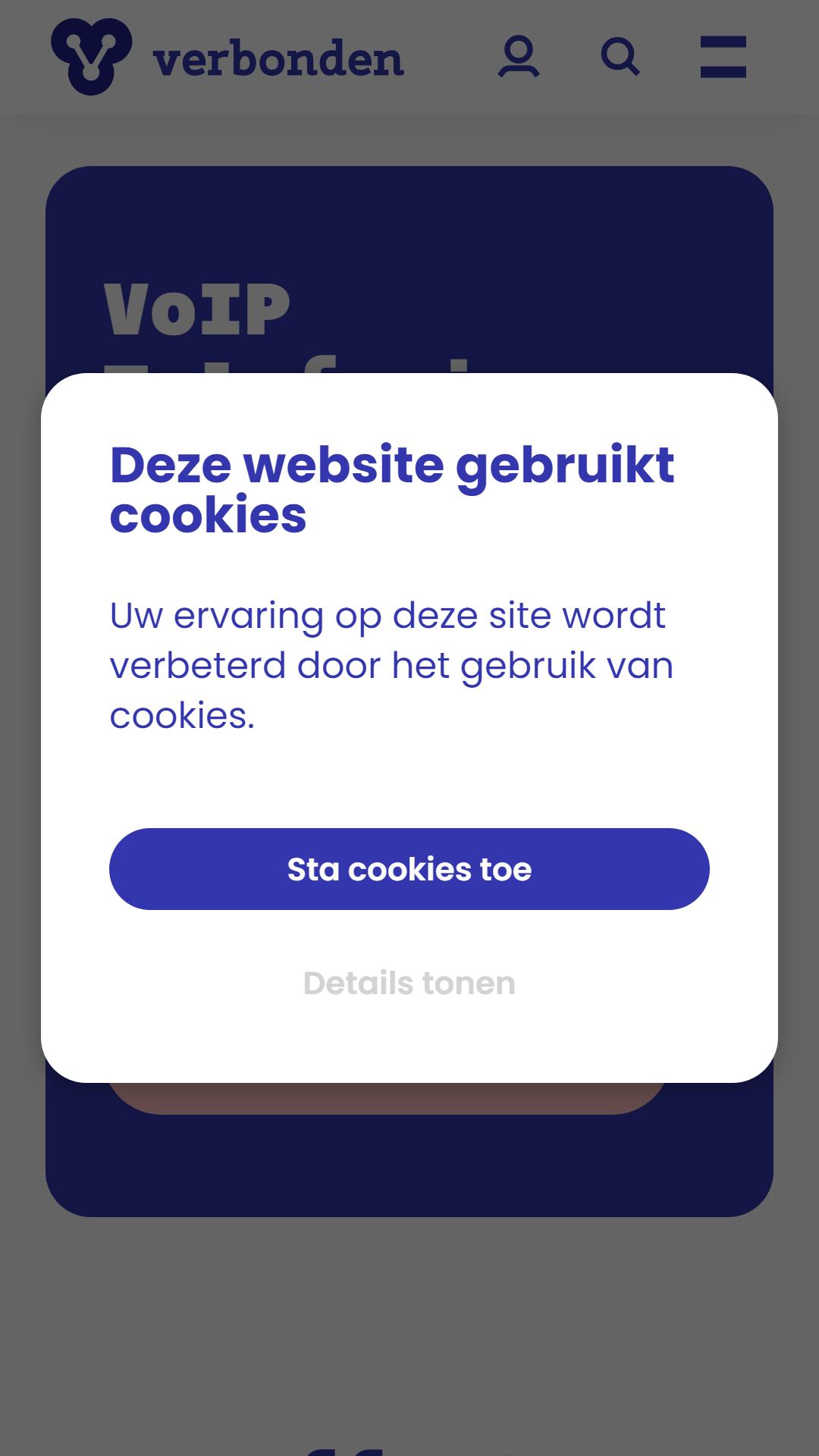Open 'Details tonen' for cookie details
819x1456 pixels.
[409, 983]
